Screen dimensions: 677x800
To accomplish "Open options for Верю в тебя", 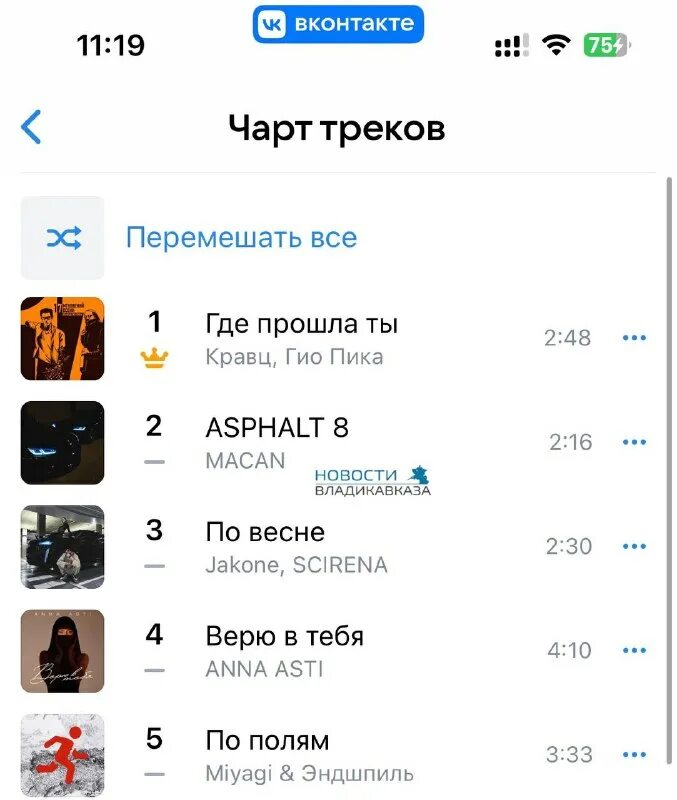I will click(x=634, y=650).
